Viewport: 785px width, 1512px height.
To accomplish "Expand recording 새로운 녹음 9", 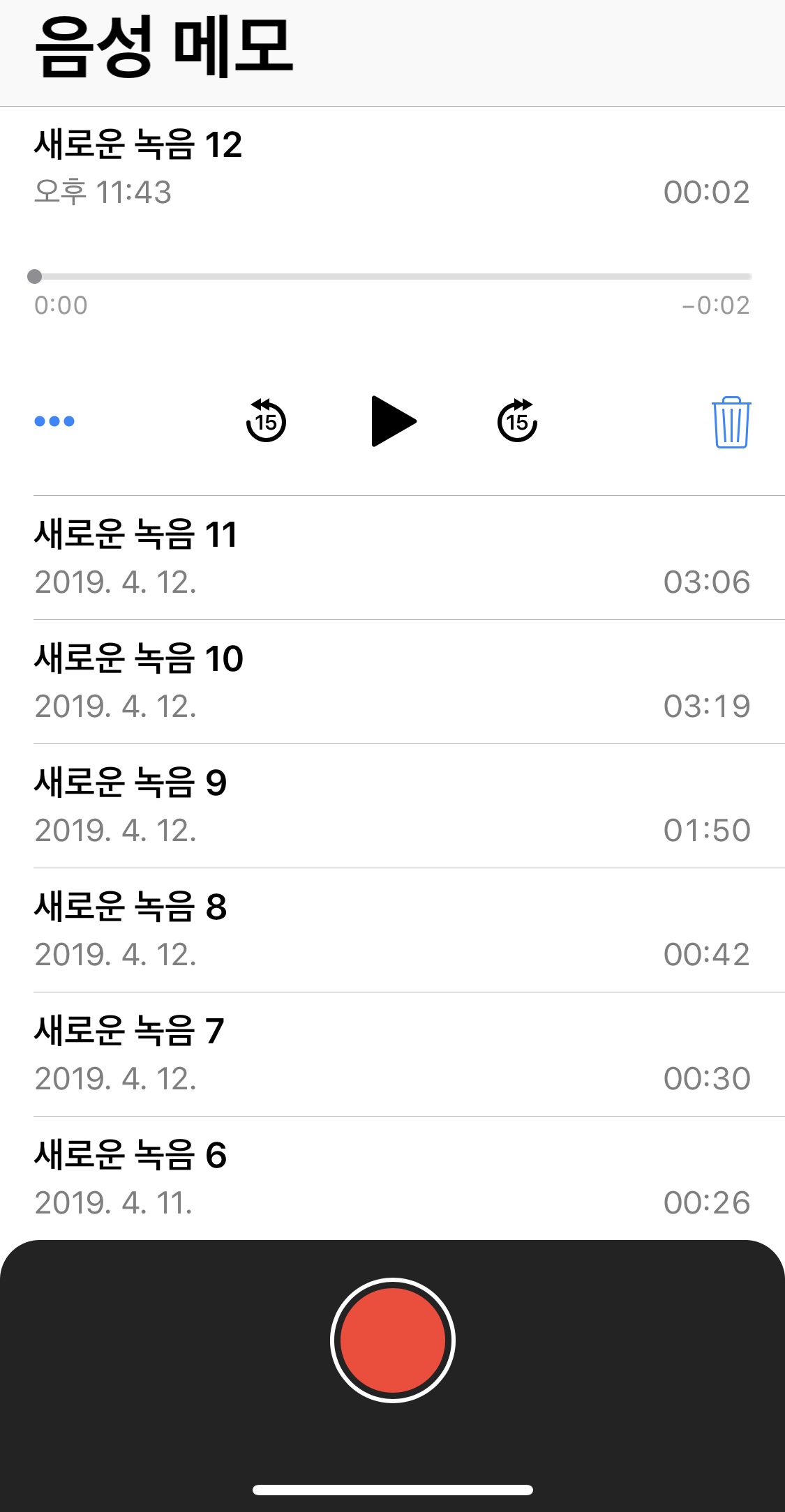I will tap(391, 806).
